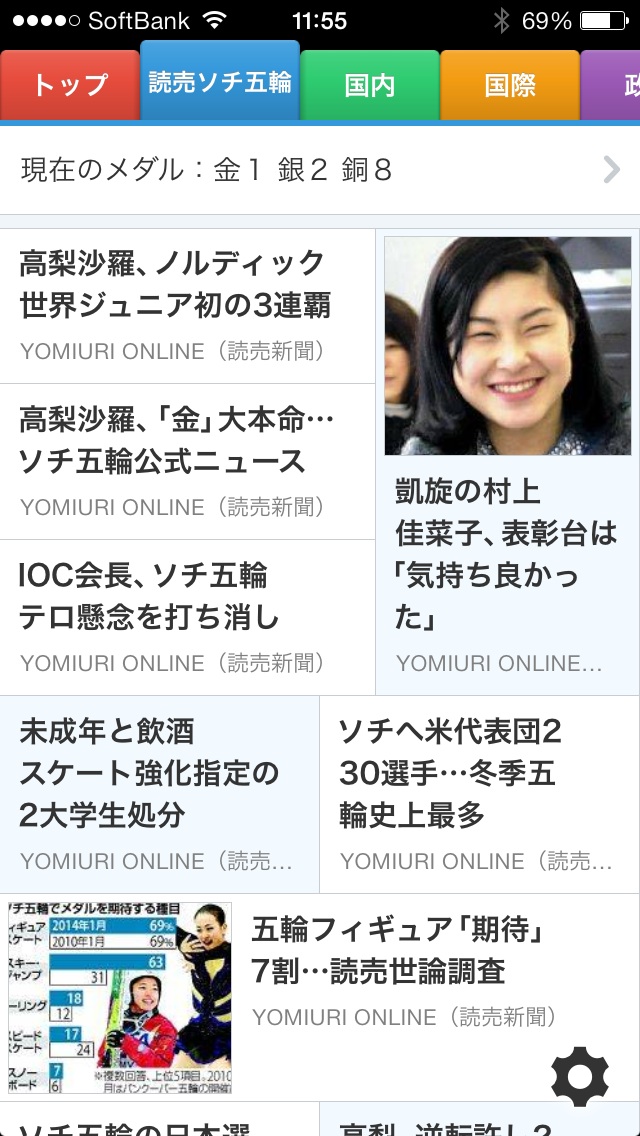Open the settings gear icon
The height and width of the screenshot is (1136, 640).
pyautogui.click(x=580, y=1077)
